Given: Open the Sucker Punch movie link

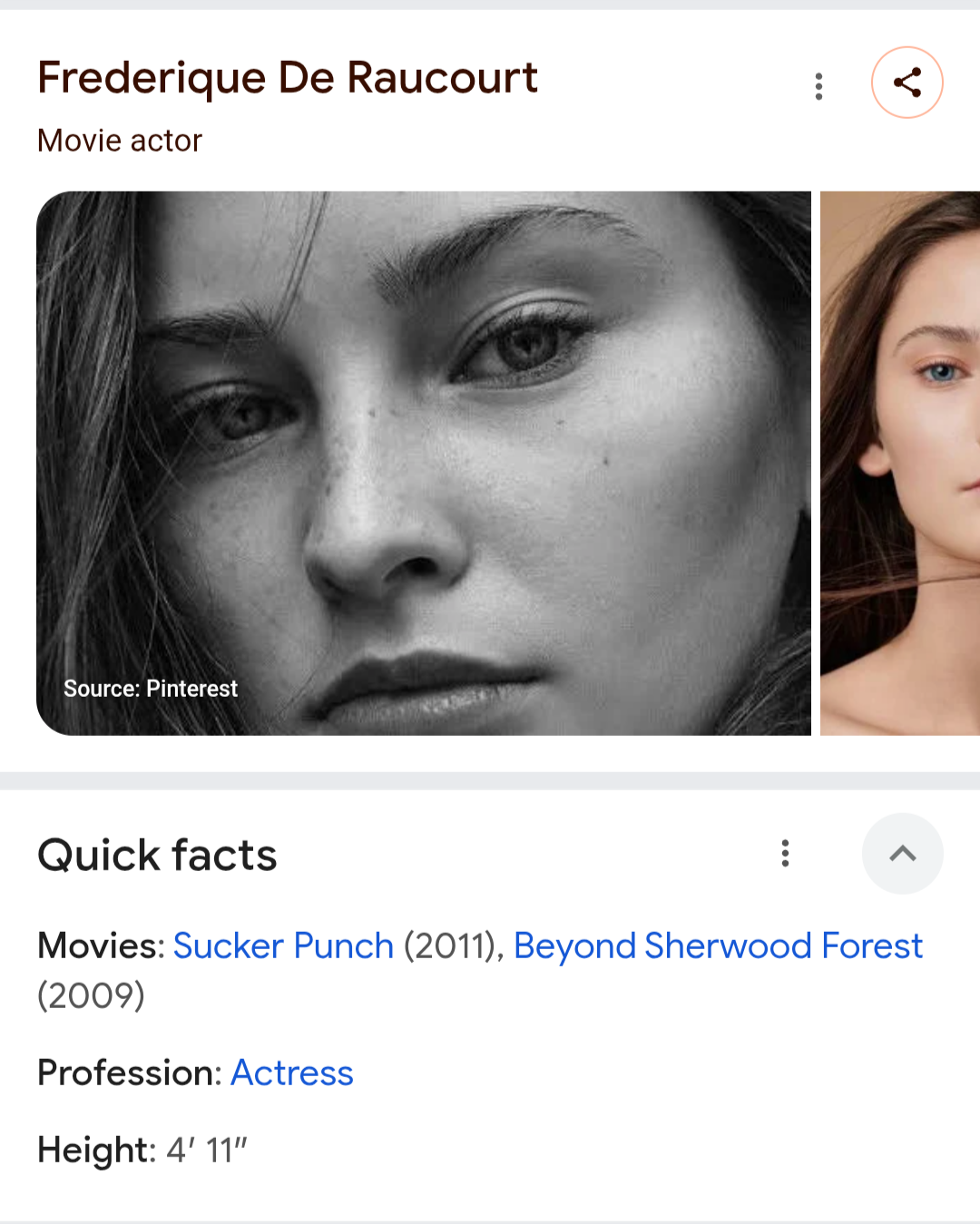Looking at the screenshot, I should coord(283,945).
